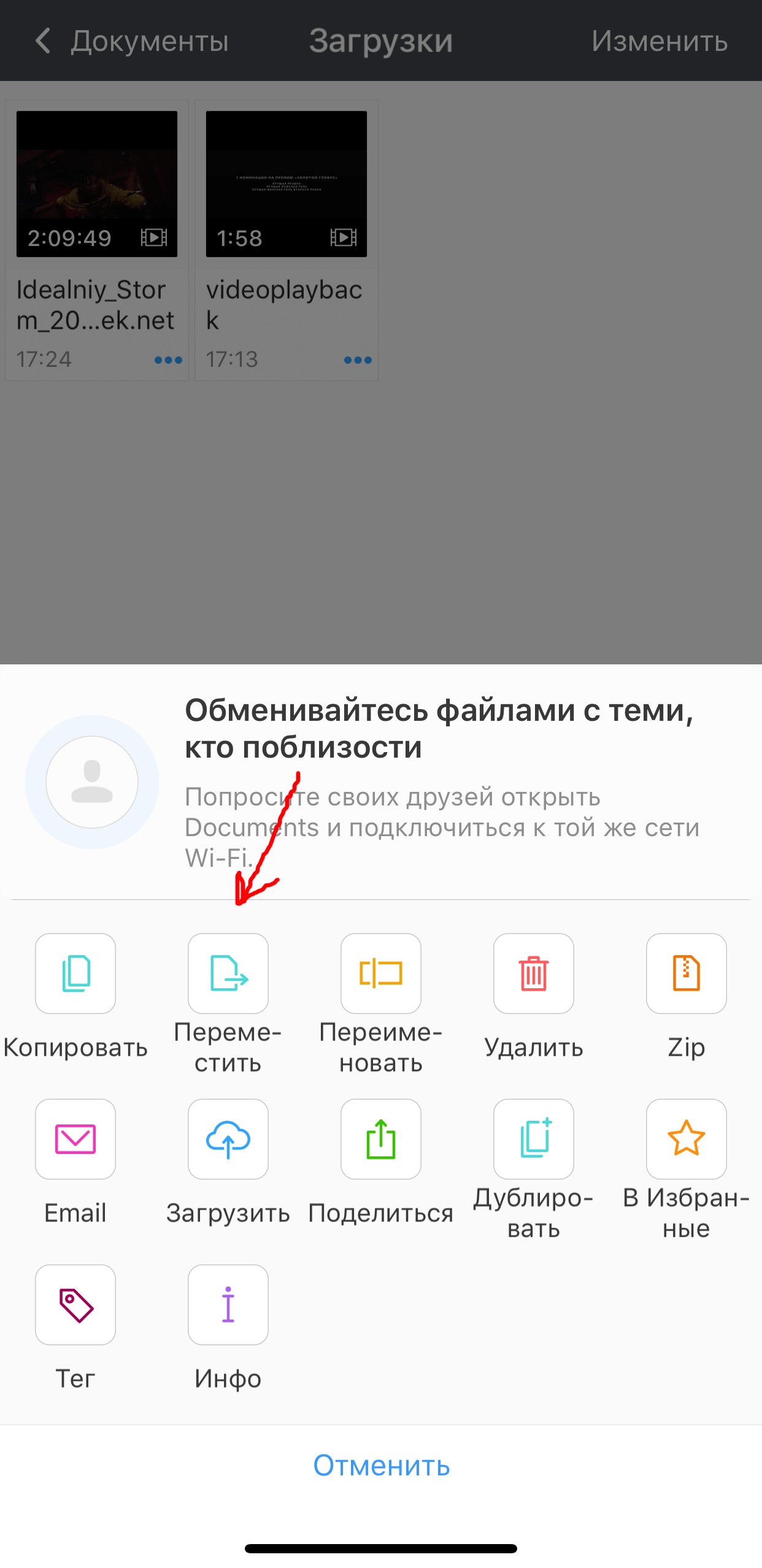The width and height of the screenshot is (762, 1568).
Task: Choose Переименовать to rename the file
Action: point(381,974)
